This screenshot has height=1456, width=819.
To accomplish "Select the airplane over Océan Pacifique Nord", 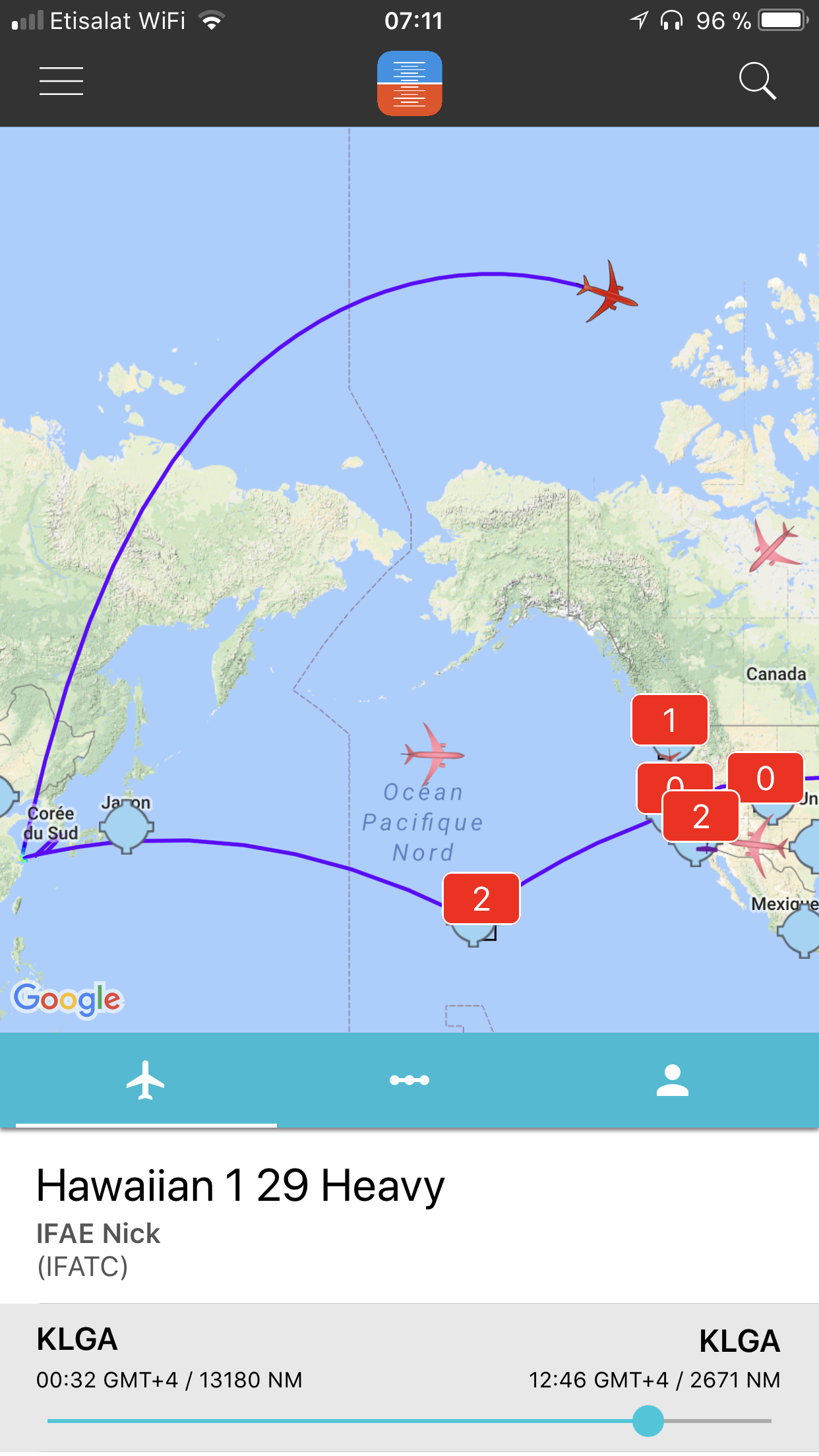I will (x=433, y=754).
